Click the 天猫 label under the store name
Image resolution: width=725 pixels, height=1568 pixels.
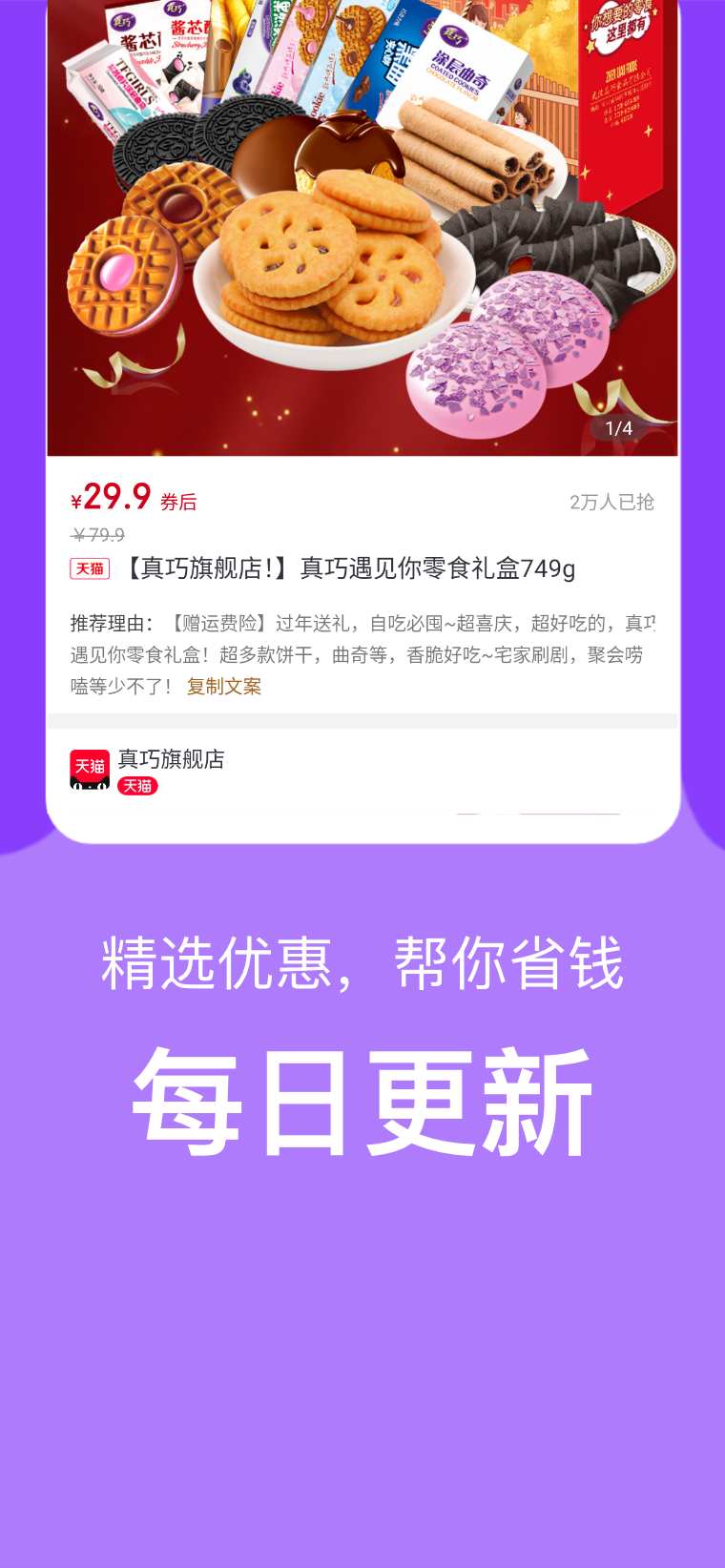point(136,787)
